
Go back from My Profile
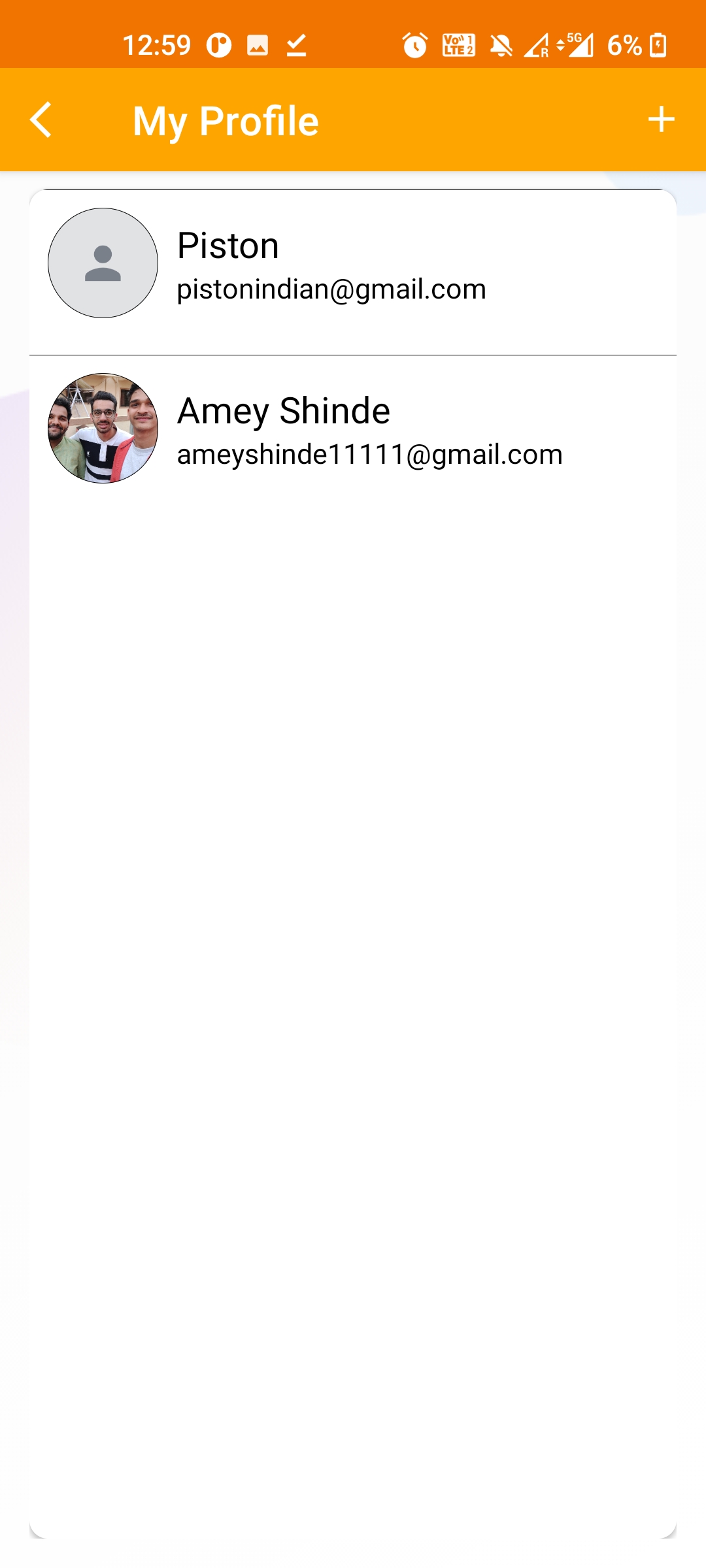41,120
